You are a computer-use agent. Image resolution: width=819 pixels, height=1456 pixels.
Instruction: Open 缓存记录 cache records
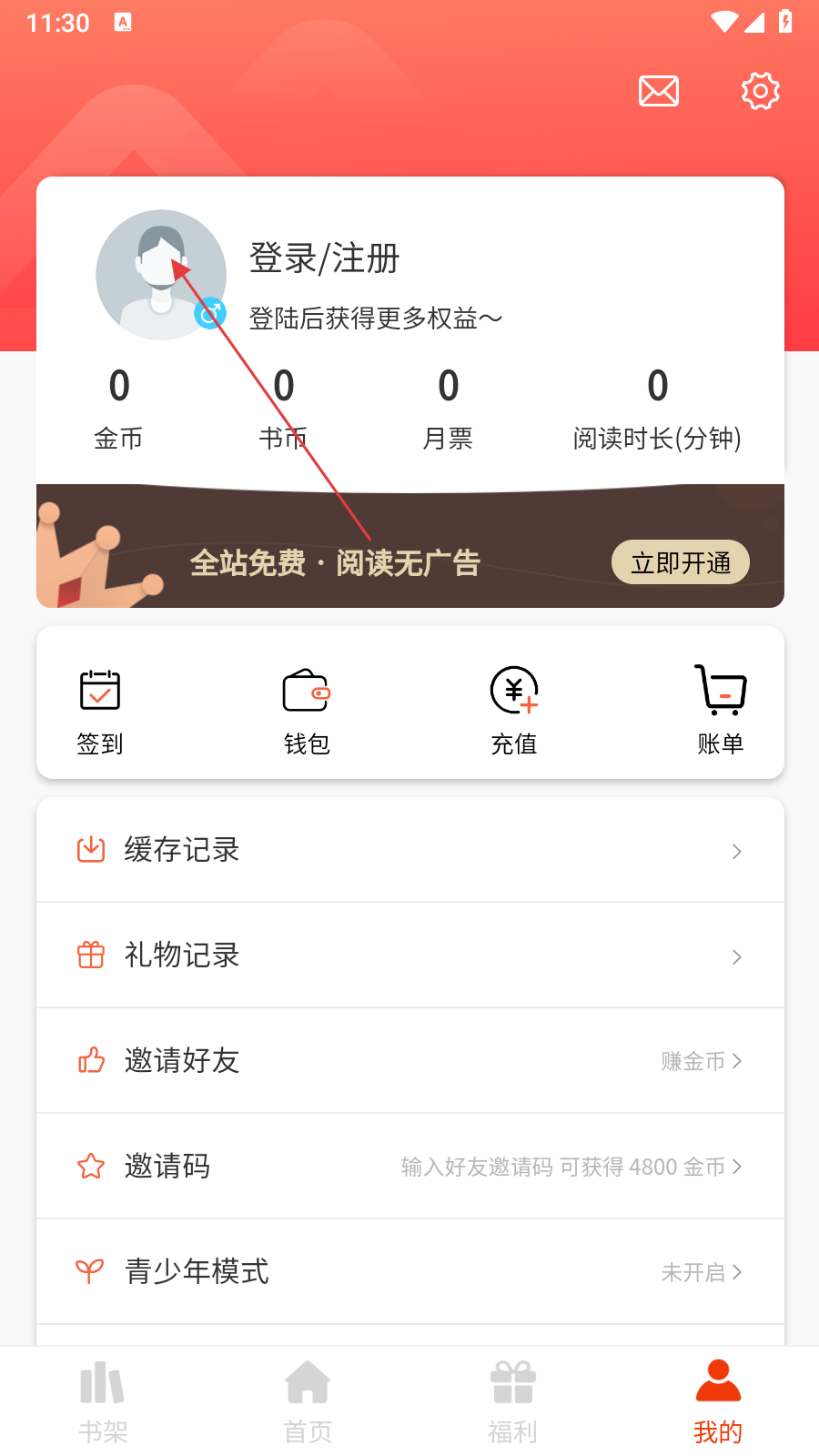409,850
